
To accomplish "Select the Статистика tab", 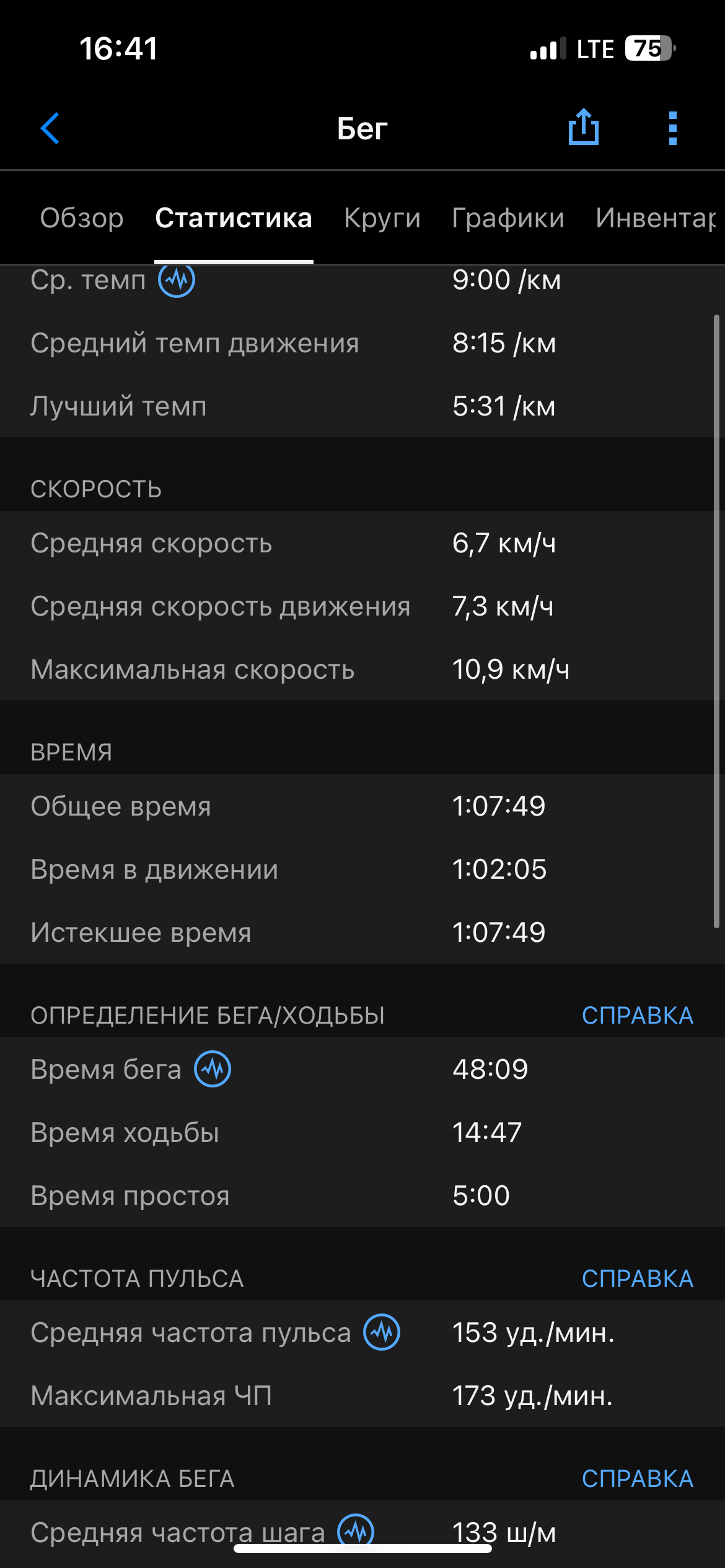I will coord(234,218).
